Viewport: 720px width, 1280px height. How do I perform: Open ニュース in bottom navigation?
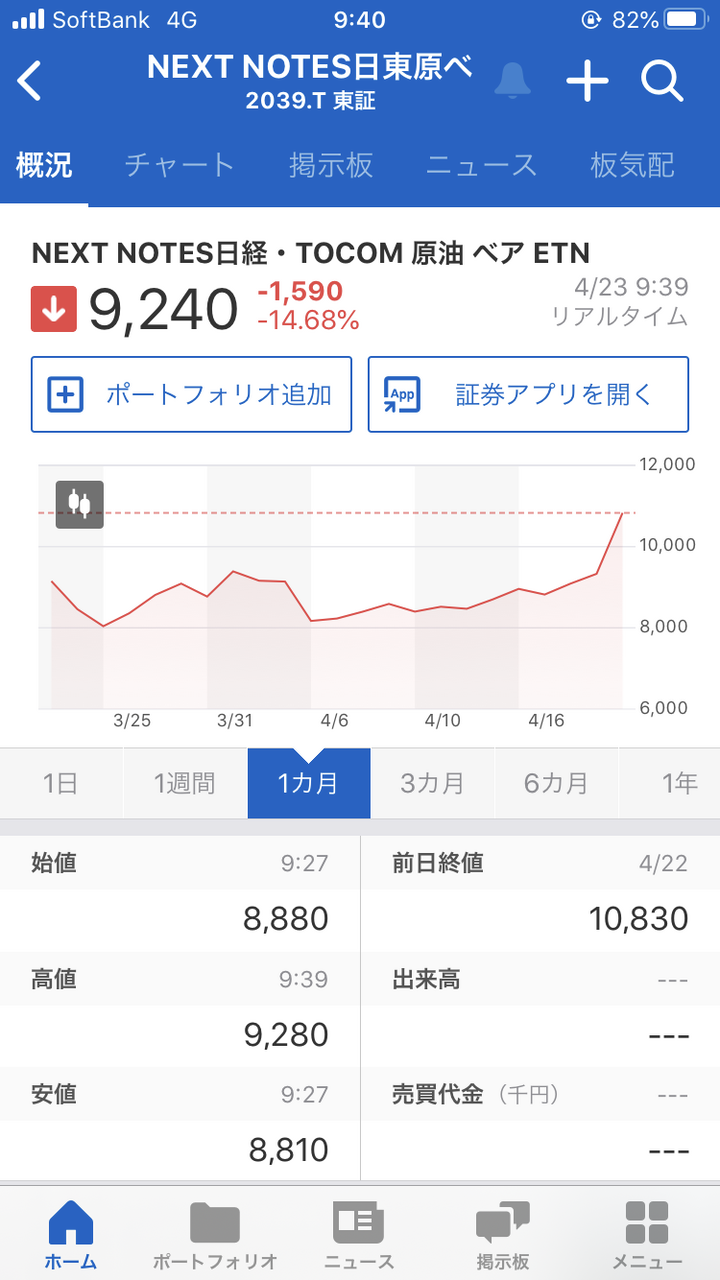(x=359, y=1235)
